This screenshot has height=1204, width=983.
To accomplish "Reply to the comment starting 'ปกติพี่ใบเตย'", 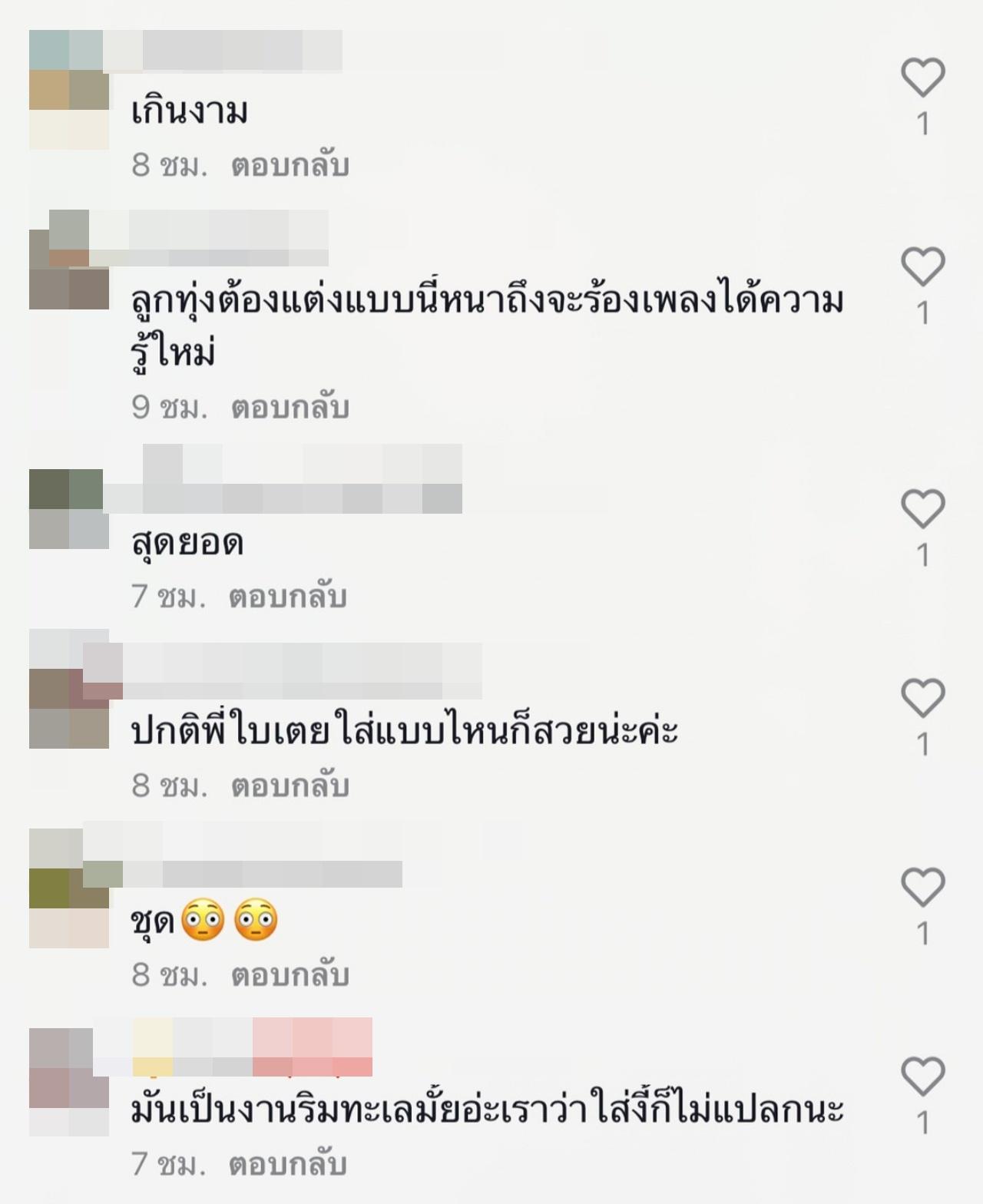I will pyautogui.click(x=290, y=786).
